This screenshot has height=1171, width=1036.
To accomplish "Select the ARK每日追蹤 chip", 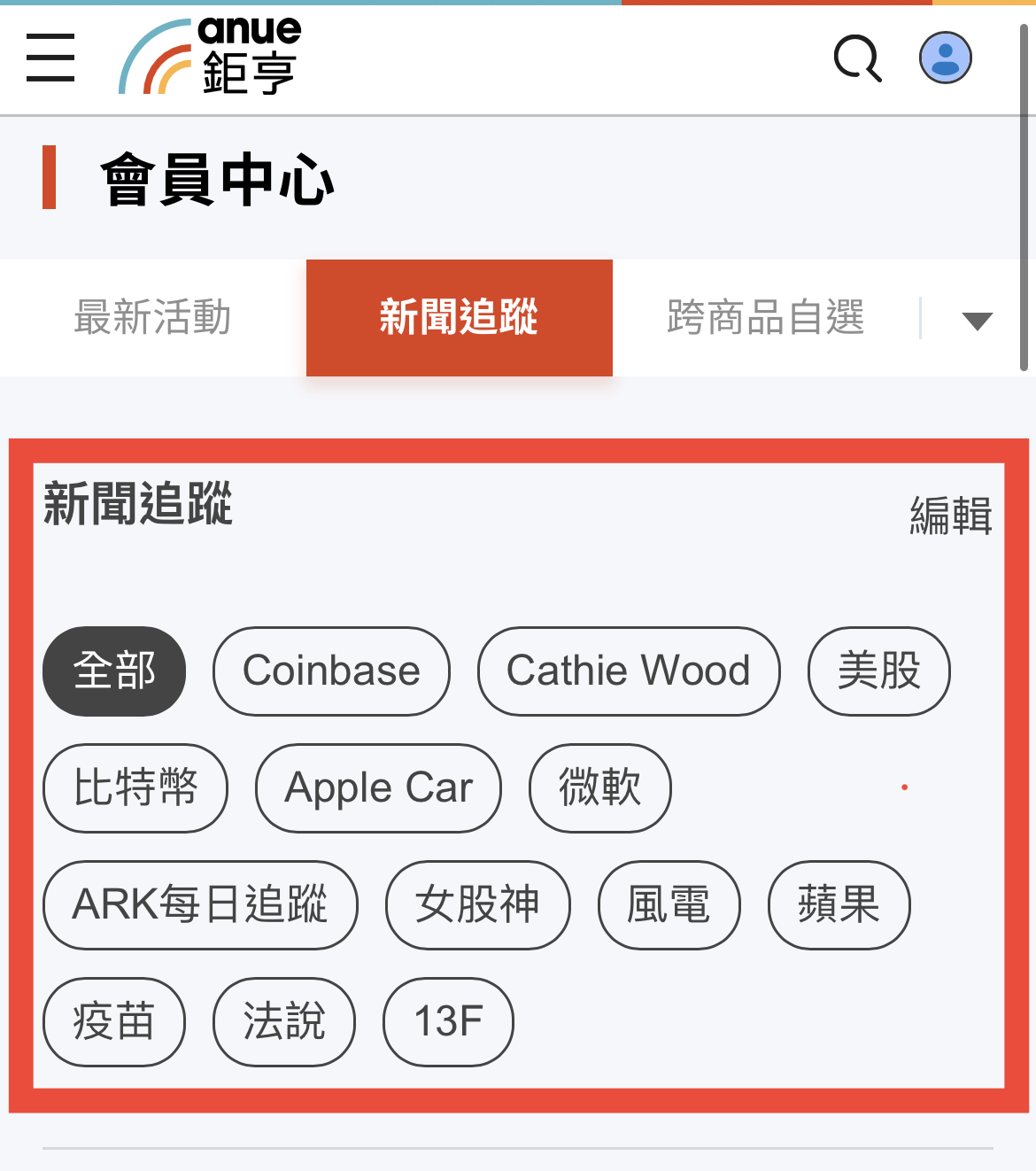I will (x=200, y=905).
